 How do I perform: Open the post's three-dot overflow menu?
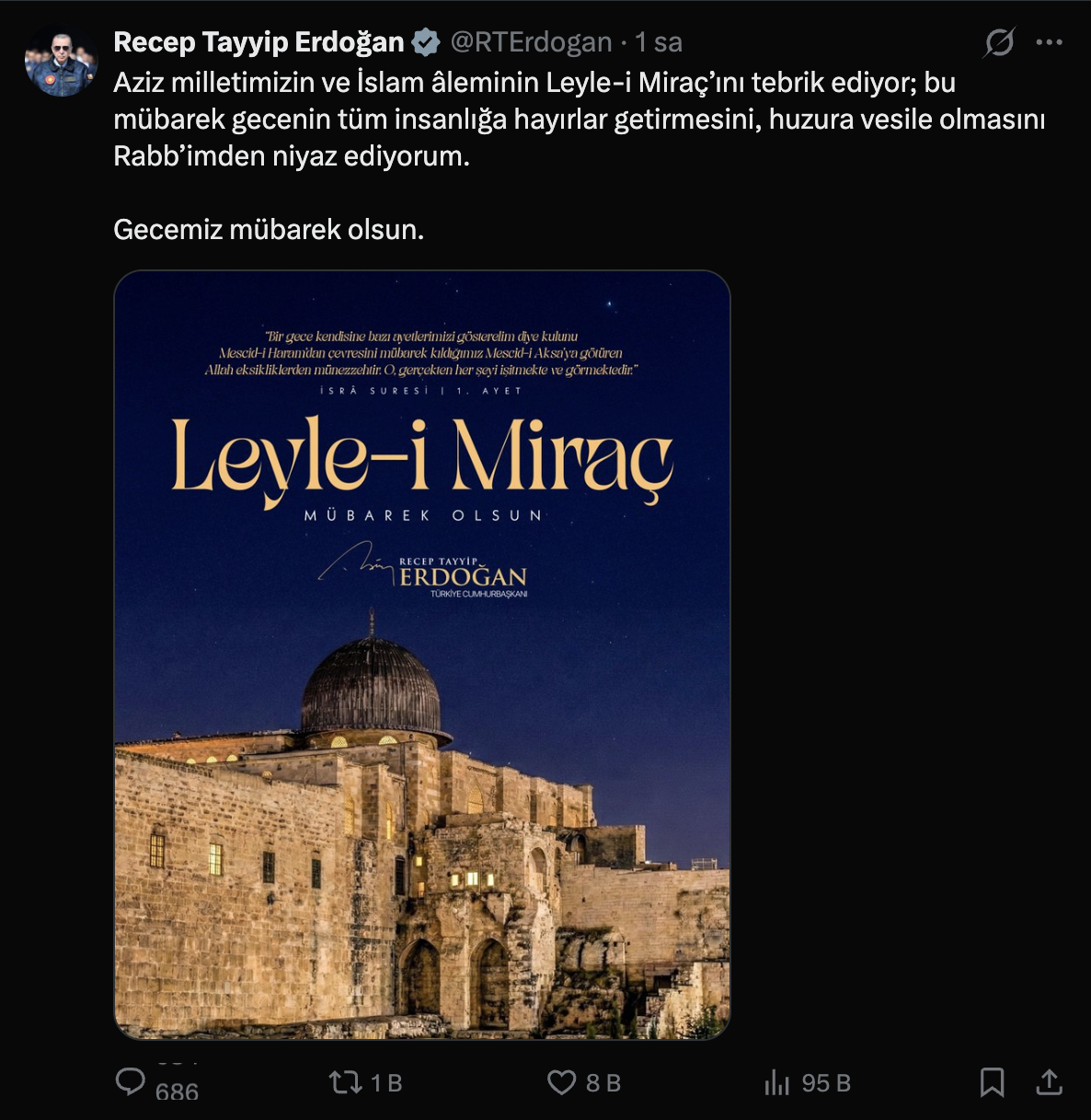coord(1049,42)
